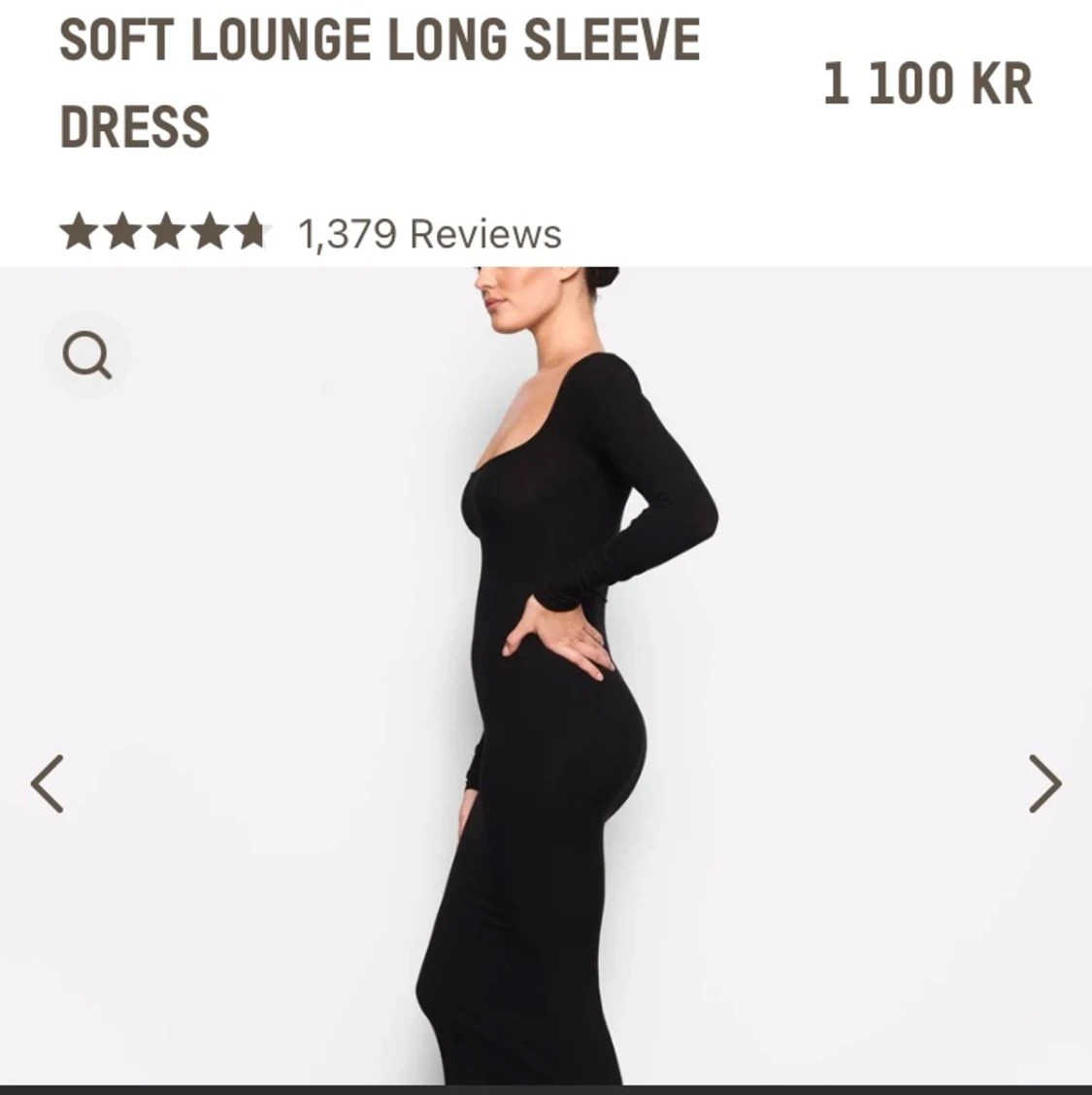
Task: Click the 1 100 KR price label
Action: coord(927,83)
